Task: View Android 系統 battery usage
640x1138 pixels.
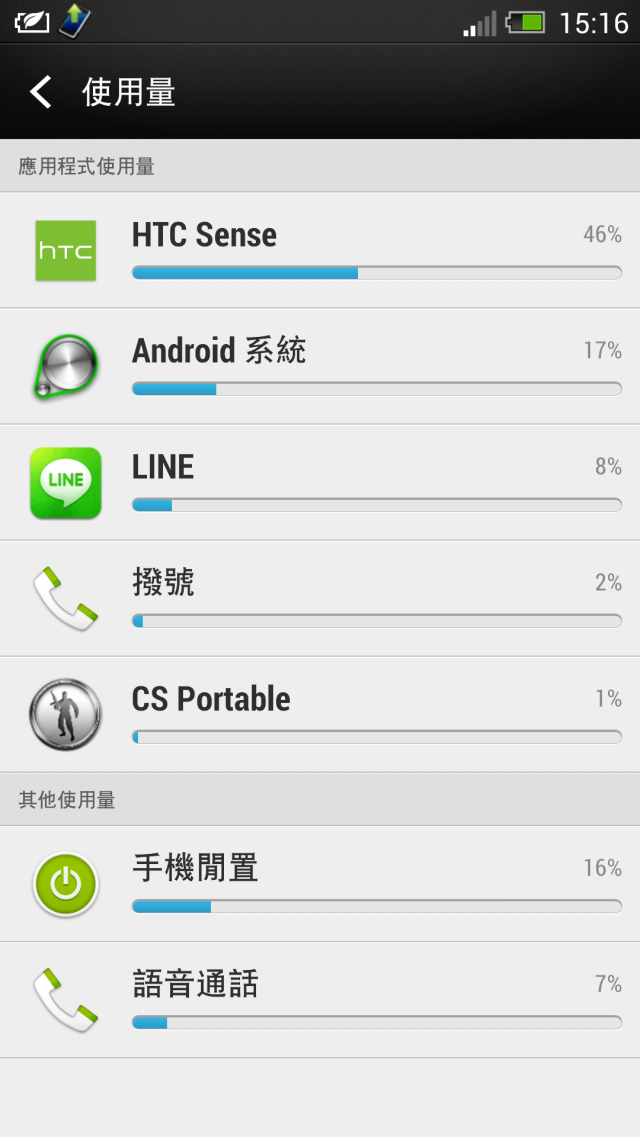Action: click(320, 366)
